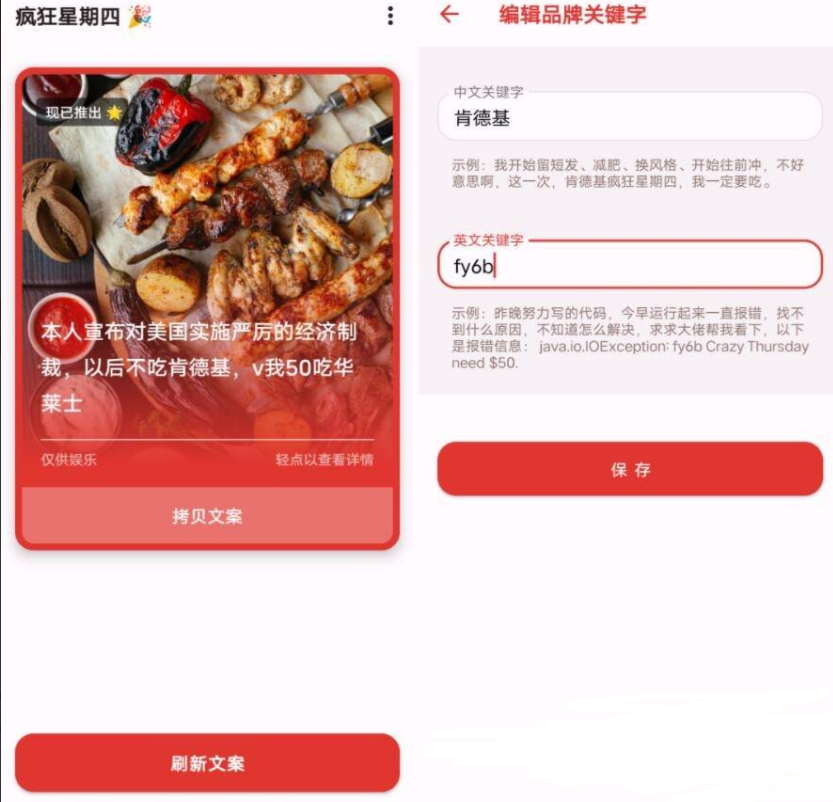Edit the 中文关键字 field containing 肯德基

630,118
